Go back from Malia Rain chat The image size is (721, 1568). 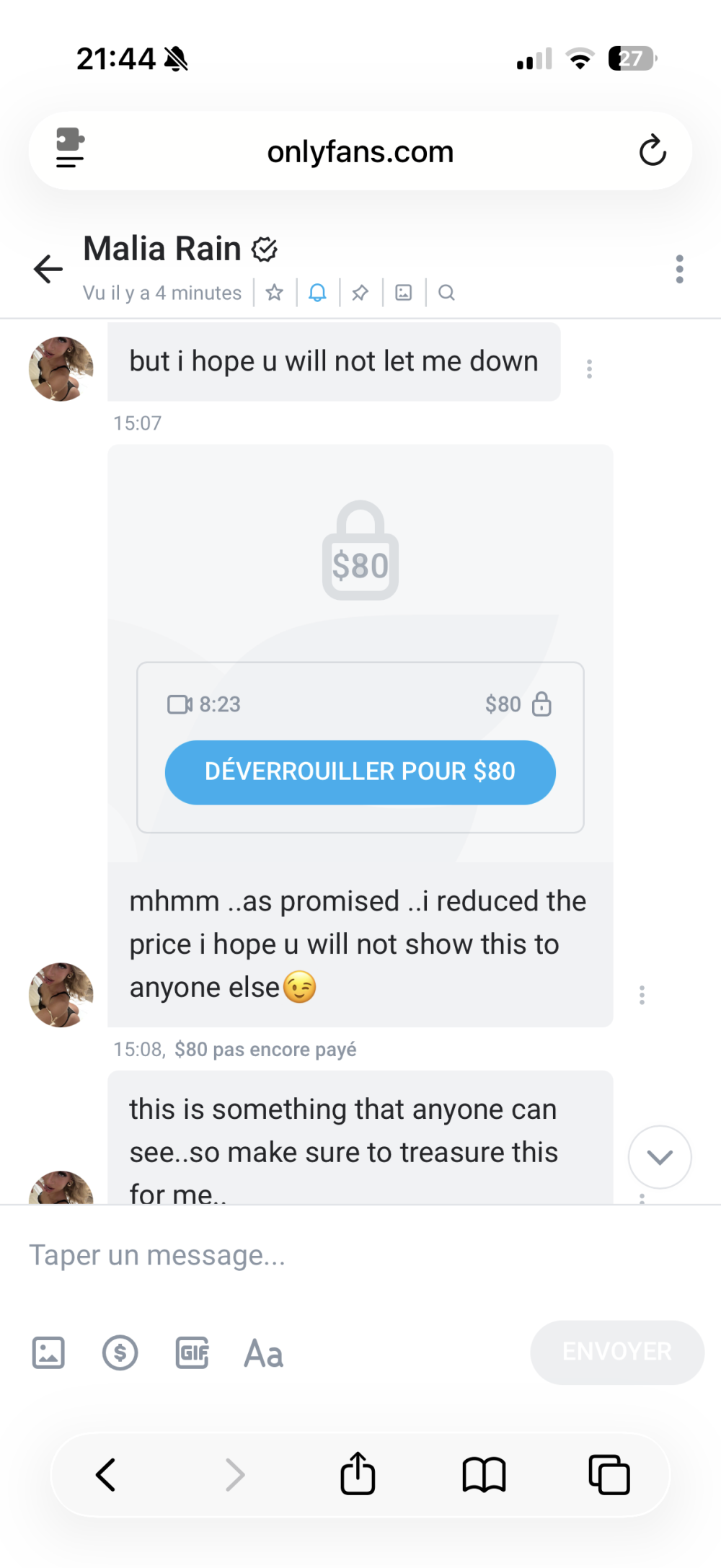48,269
